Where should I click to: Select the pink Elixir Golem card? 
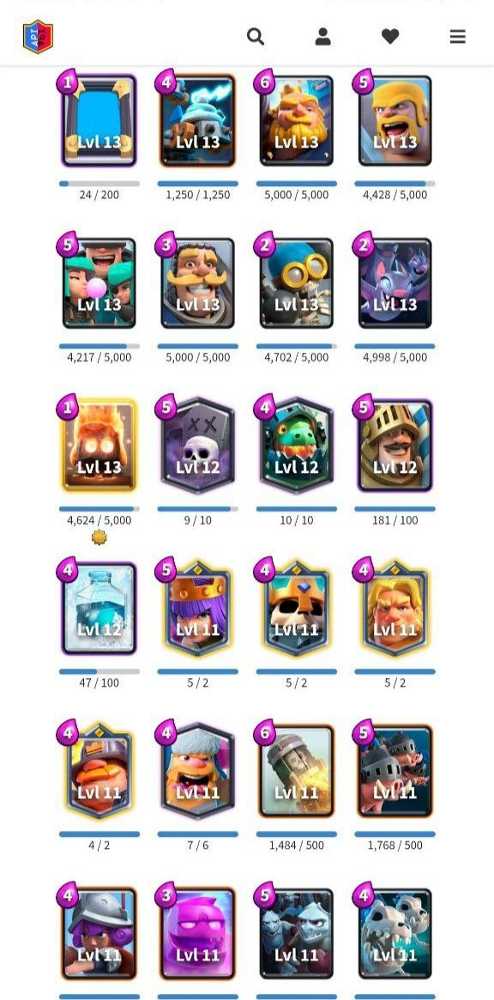(x=198, y=933)
